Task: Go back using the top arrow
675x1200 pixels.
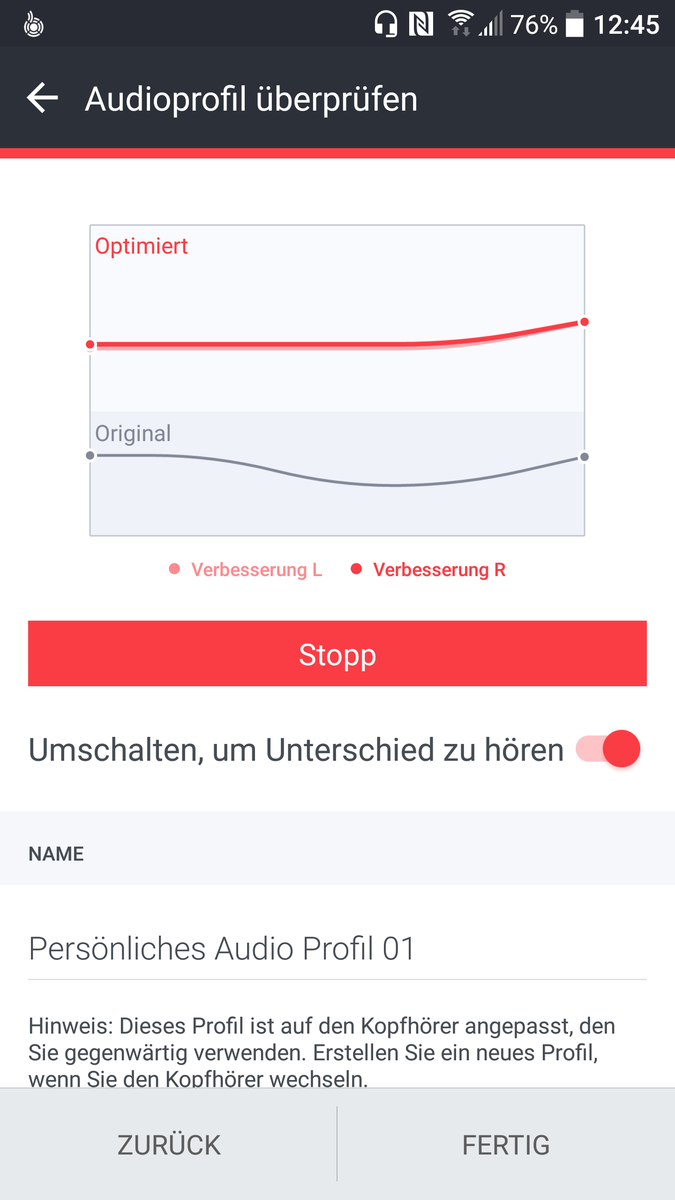Action: click(x=42, y=99)
